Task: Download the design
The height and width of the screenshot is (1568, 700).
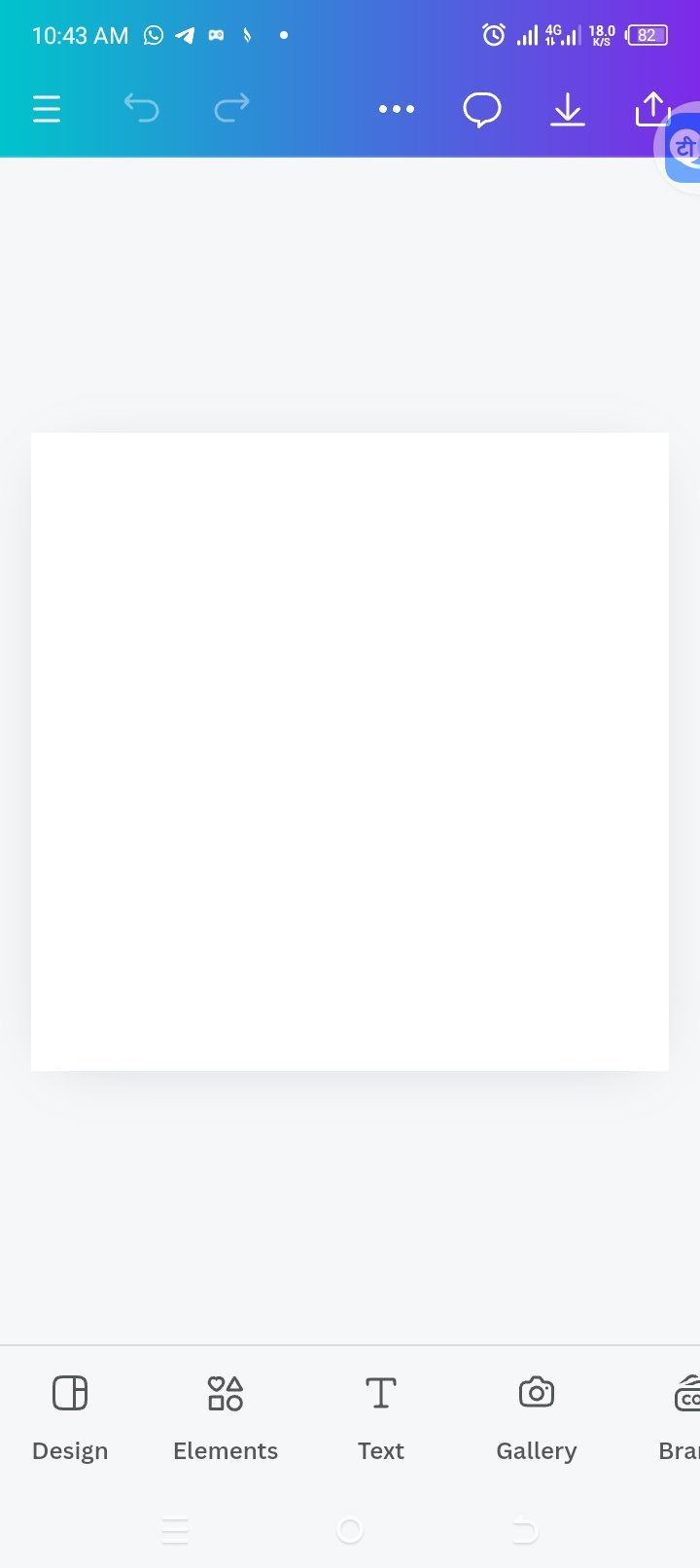Action: click(x=568, y=110)
